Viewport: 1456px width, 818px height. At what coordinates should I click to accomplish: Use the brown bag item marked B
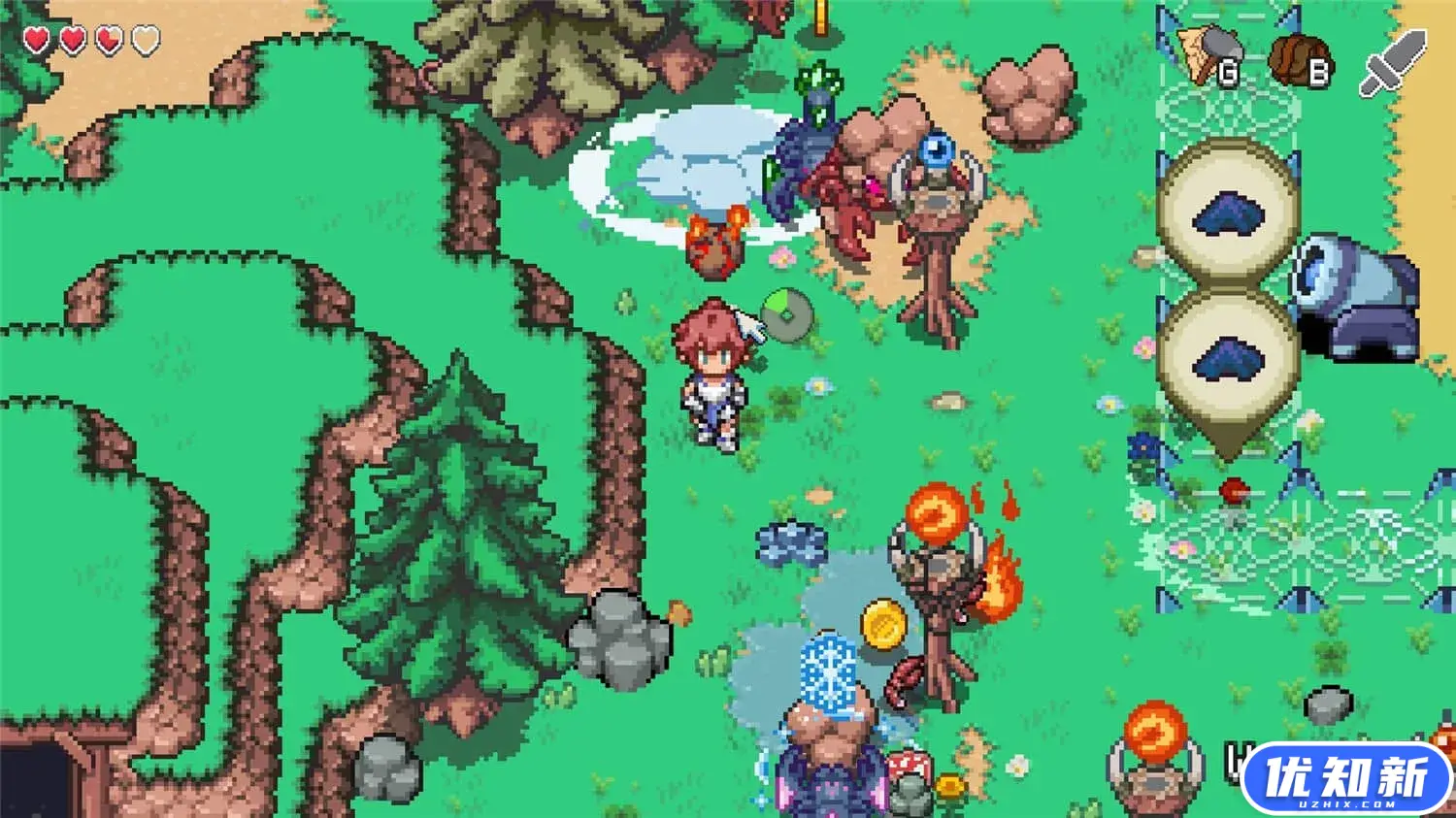pos(1299,60)
